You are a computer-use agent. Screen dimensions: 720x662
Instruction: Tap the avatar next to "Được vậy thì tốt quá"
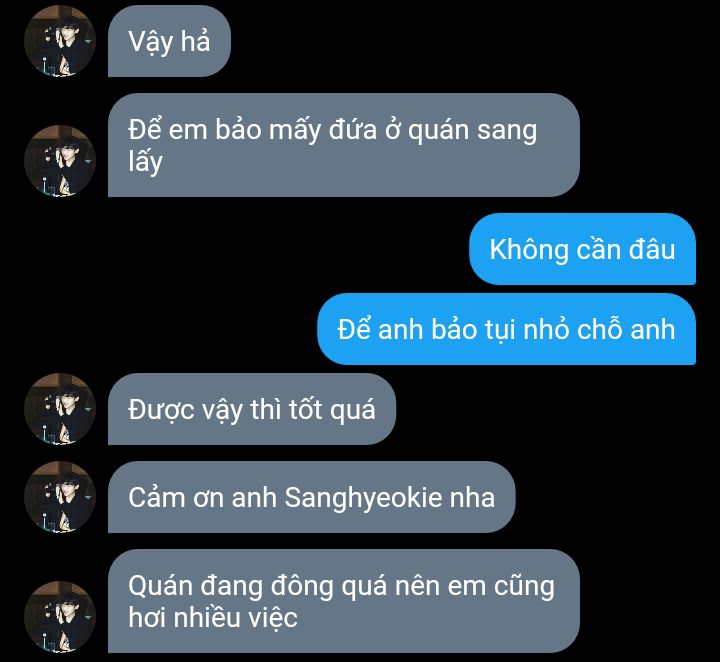[60, 409]
